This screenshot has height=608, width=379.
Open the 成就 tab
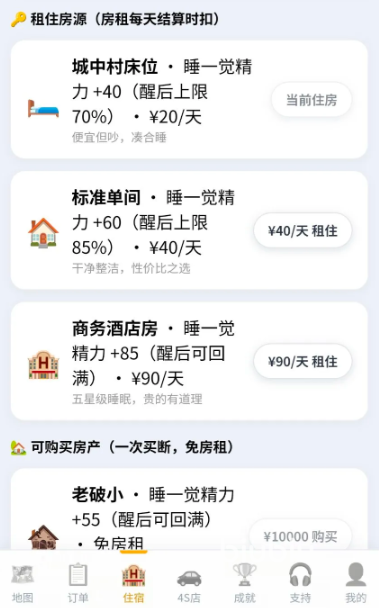244,582
